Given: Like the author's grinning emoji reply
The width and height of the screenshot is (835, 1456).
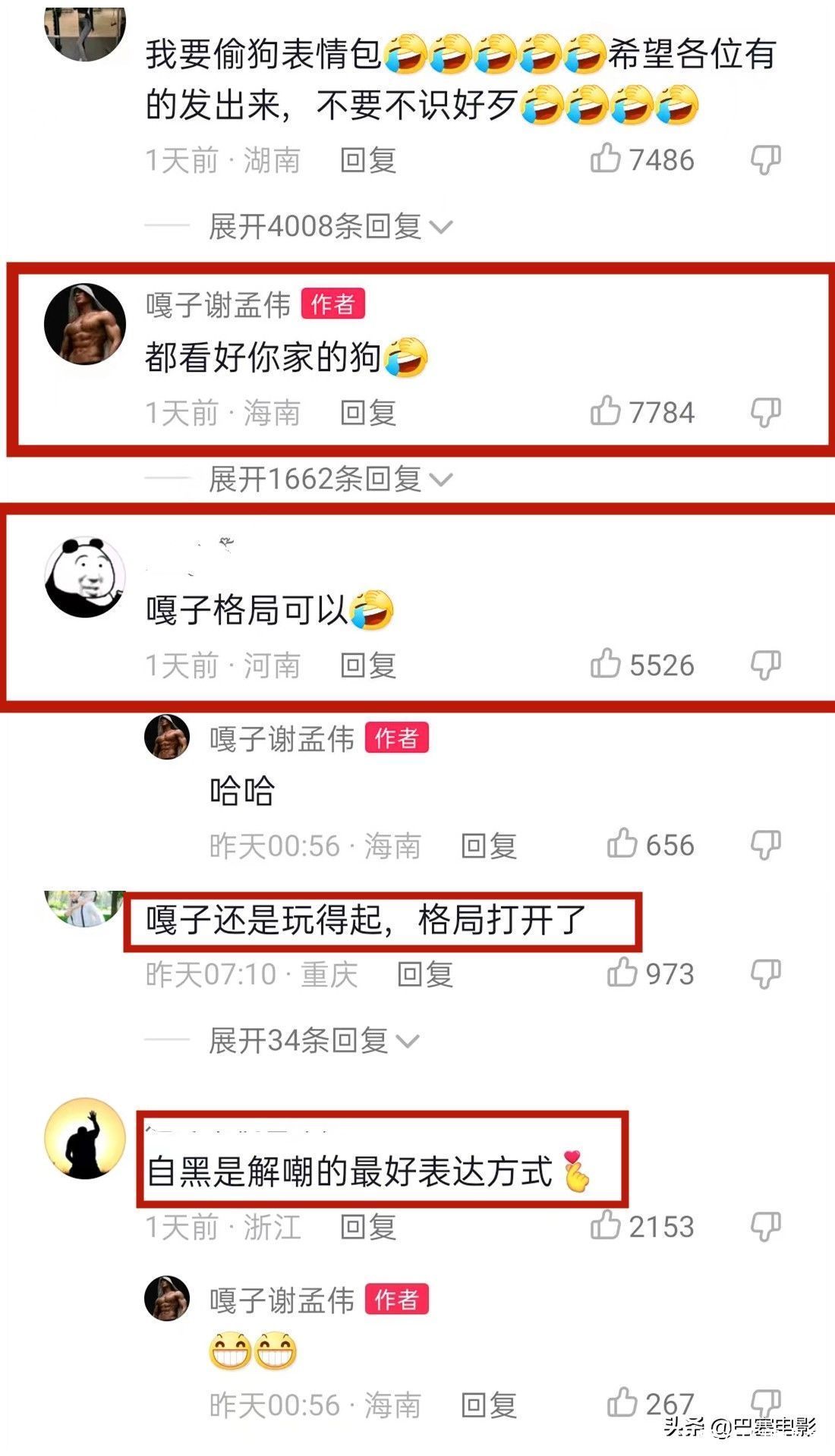Looking at the screenshot, I should (x=622, y=1404).
